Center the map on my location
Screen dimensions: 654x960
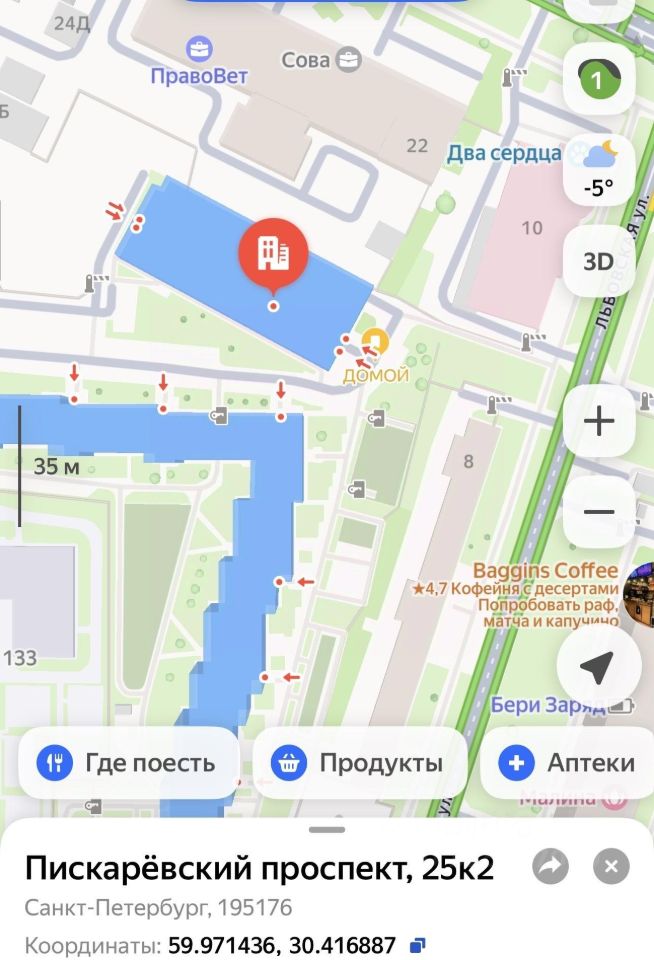tap(598, 668)
